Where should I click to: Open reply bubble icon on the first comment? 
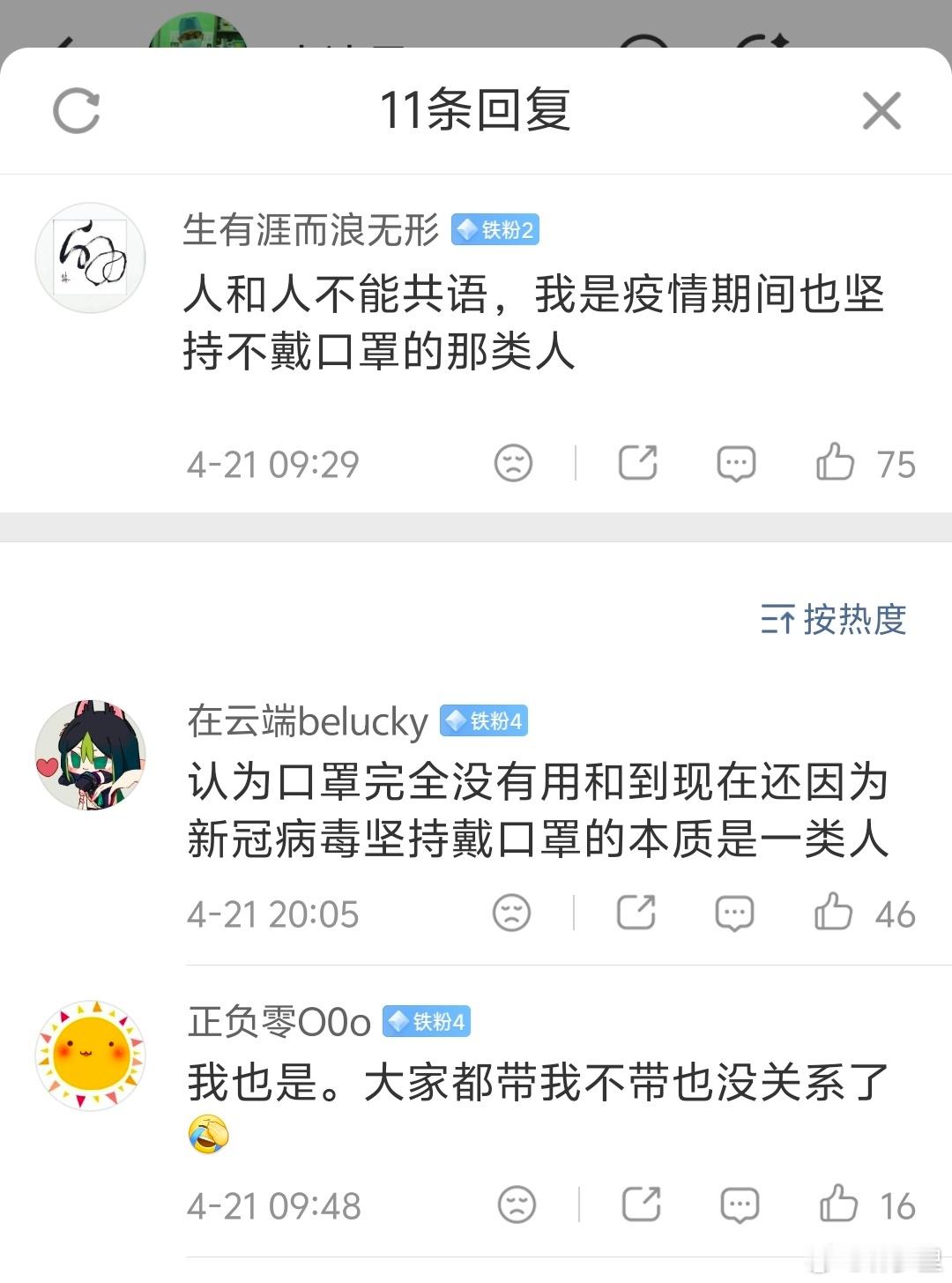pyautogui.click(x=734, y=462)
